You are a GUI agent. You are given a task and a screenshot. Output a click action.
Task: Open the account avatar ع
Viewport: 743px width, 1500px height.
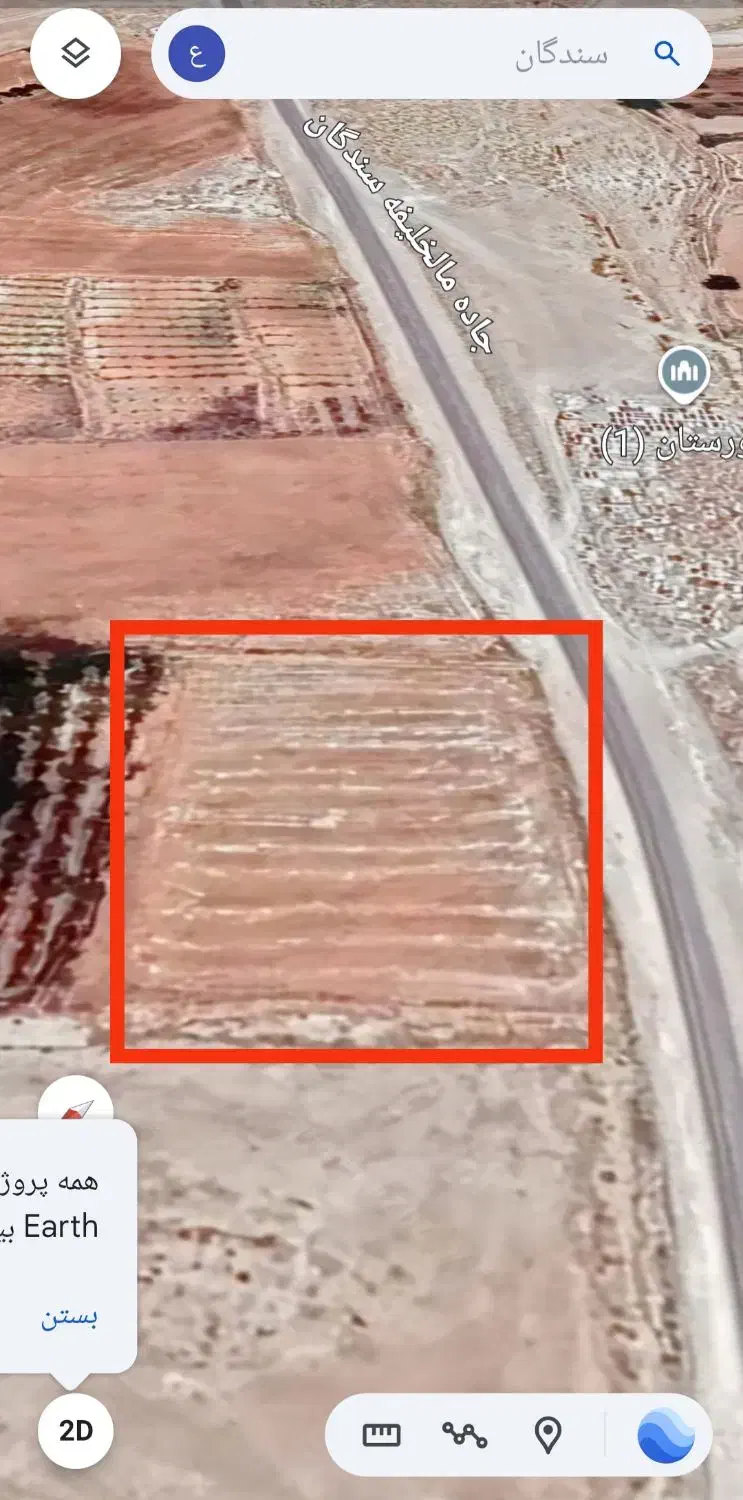[x=197, y=54]
